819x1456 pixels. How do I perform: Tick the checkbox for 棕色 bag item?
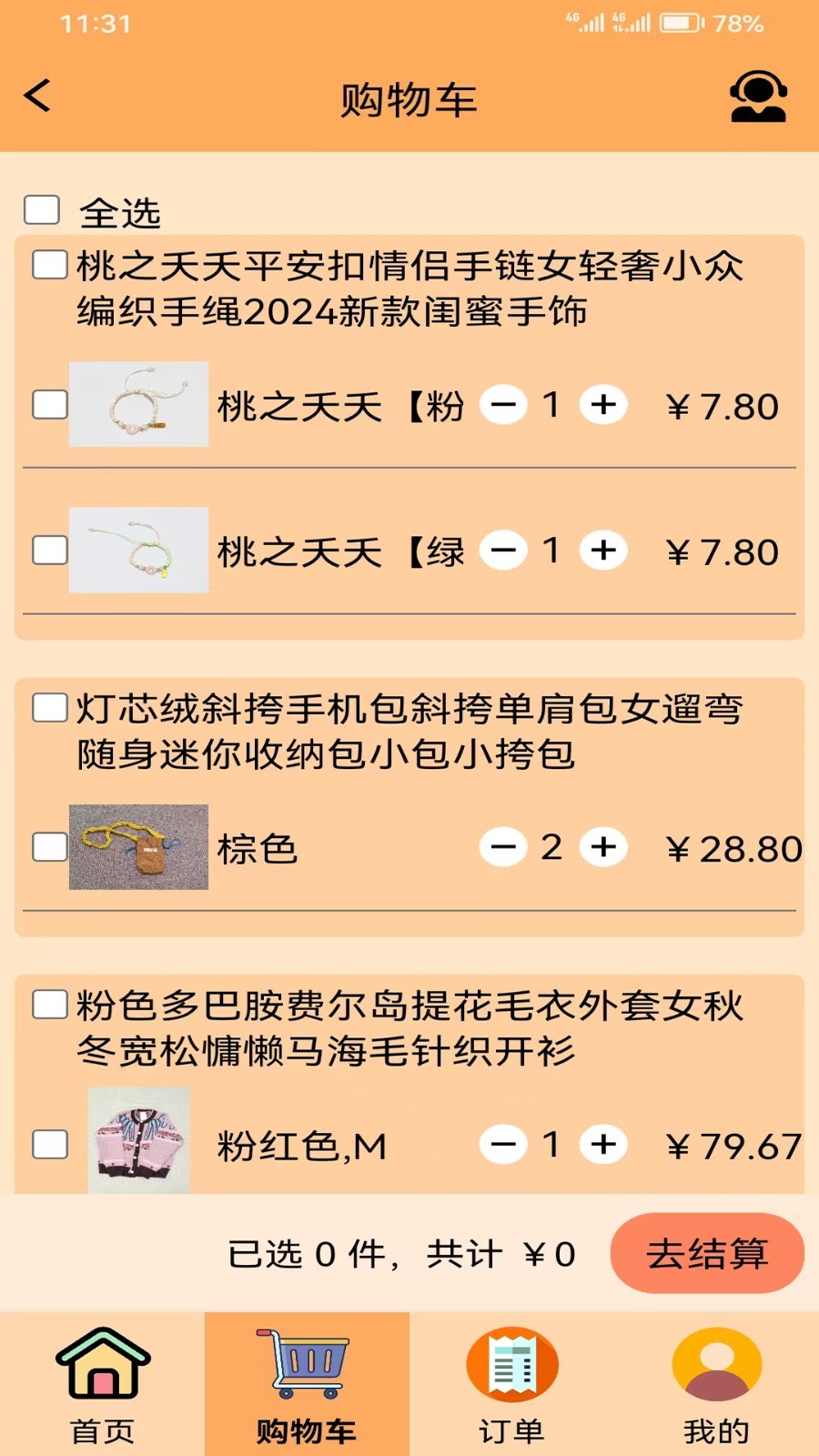(50, 847)
